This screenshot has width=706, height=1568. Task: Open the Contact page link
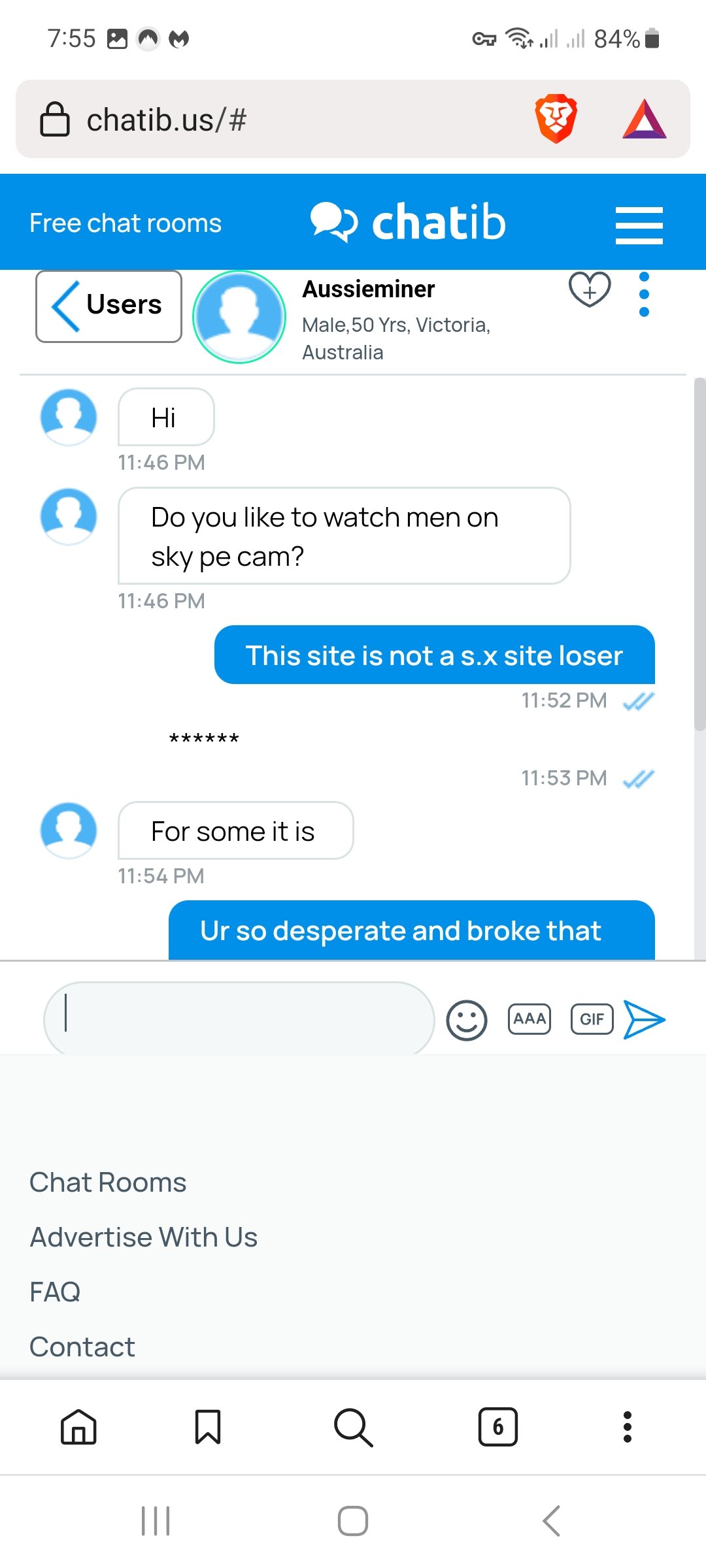82,1347
